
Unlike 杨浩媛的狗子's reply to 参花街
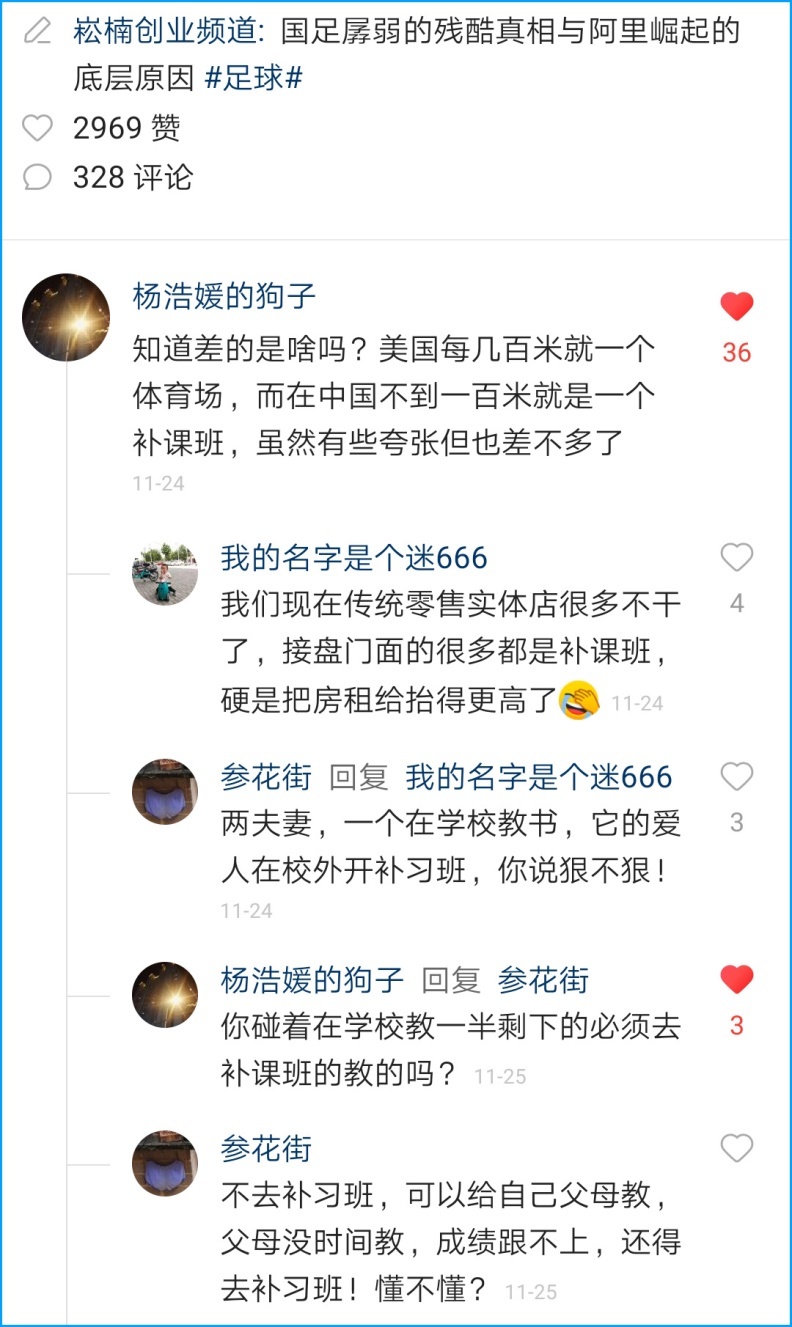pyautogui.click(x=736, y=980)
